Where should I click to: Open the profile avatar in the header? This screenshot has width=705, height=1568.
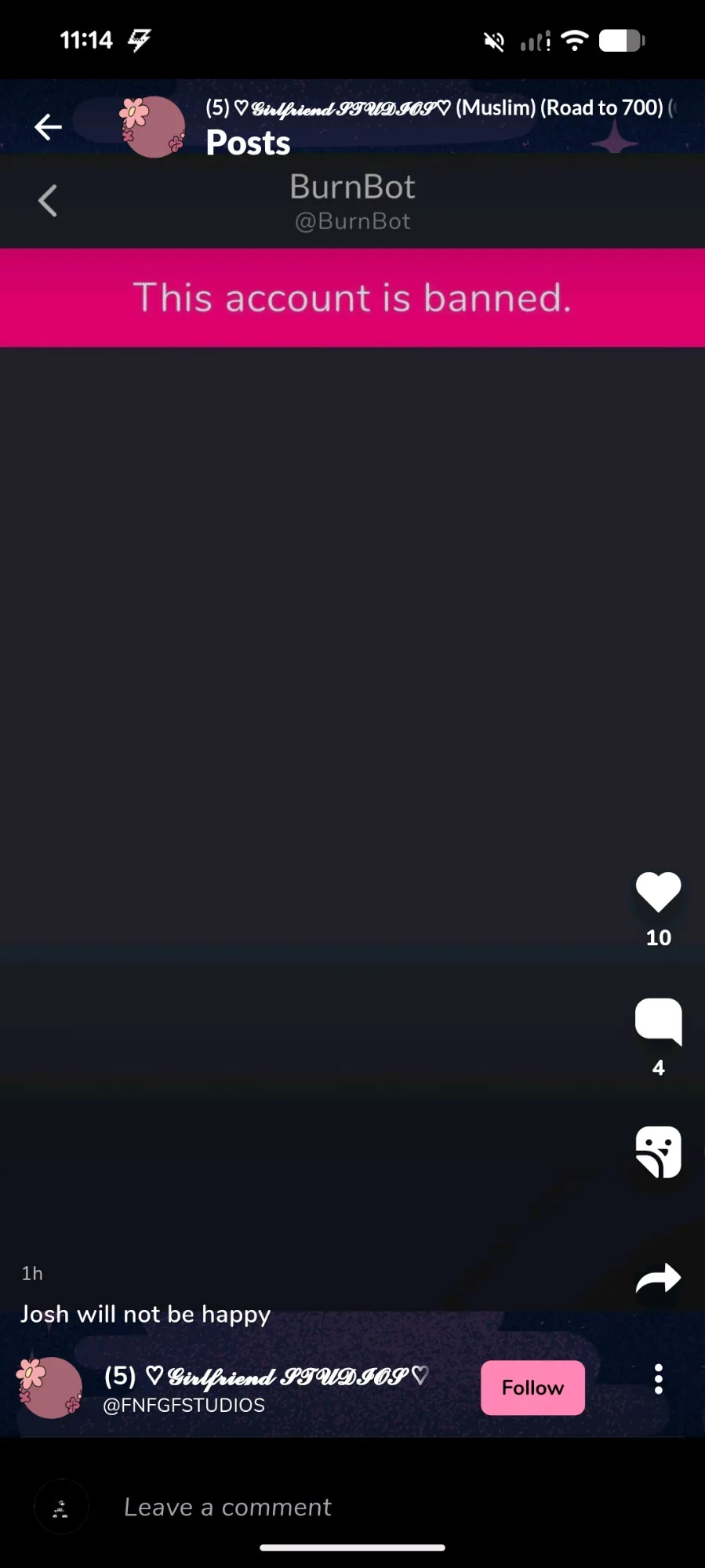coord(153,126)
